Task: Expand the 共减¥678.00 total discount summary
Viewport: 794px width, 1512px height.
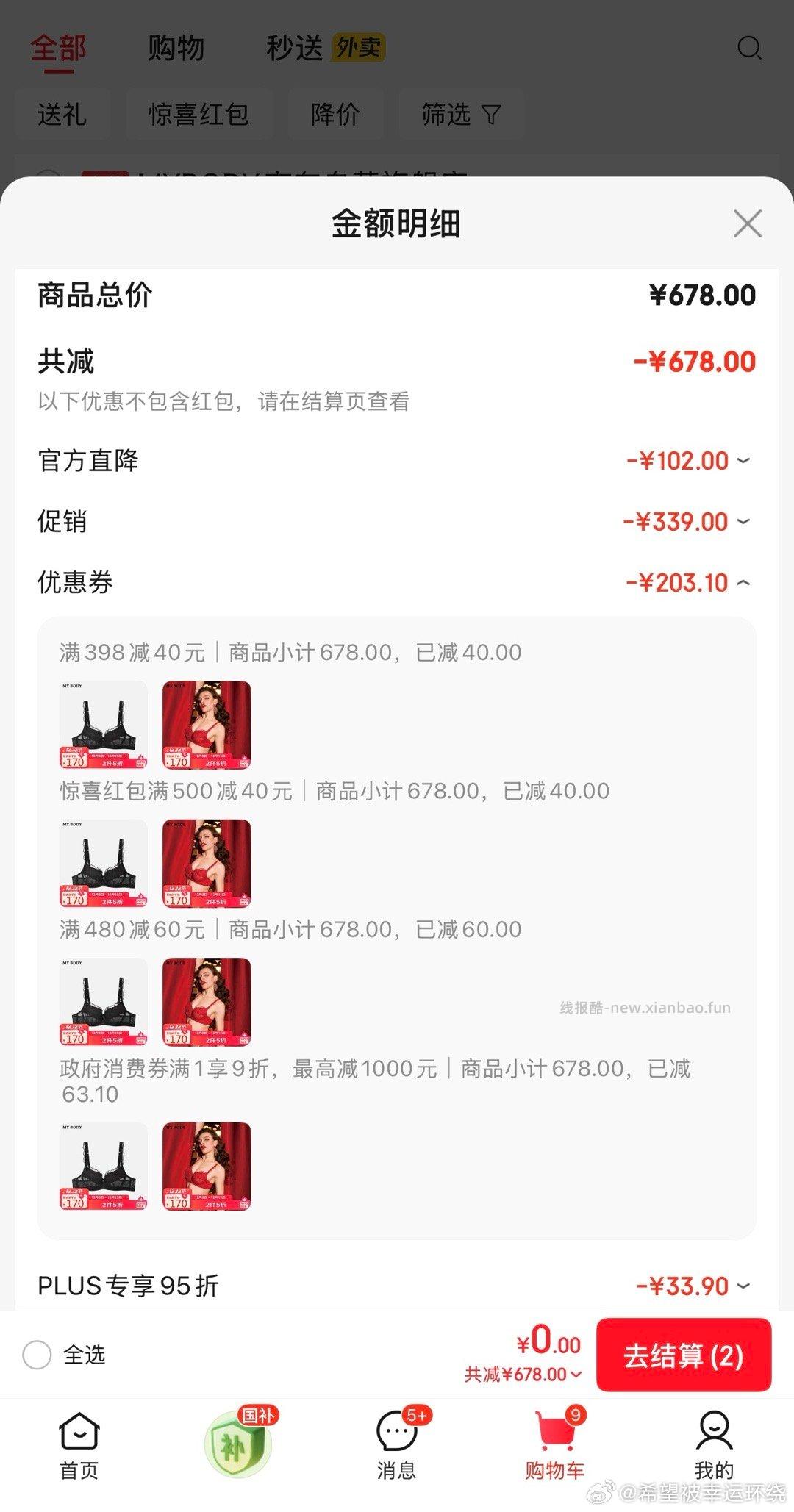Action: (x=523, y=1372)
